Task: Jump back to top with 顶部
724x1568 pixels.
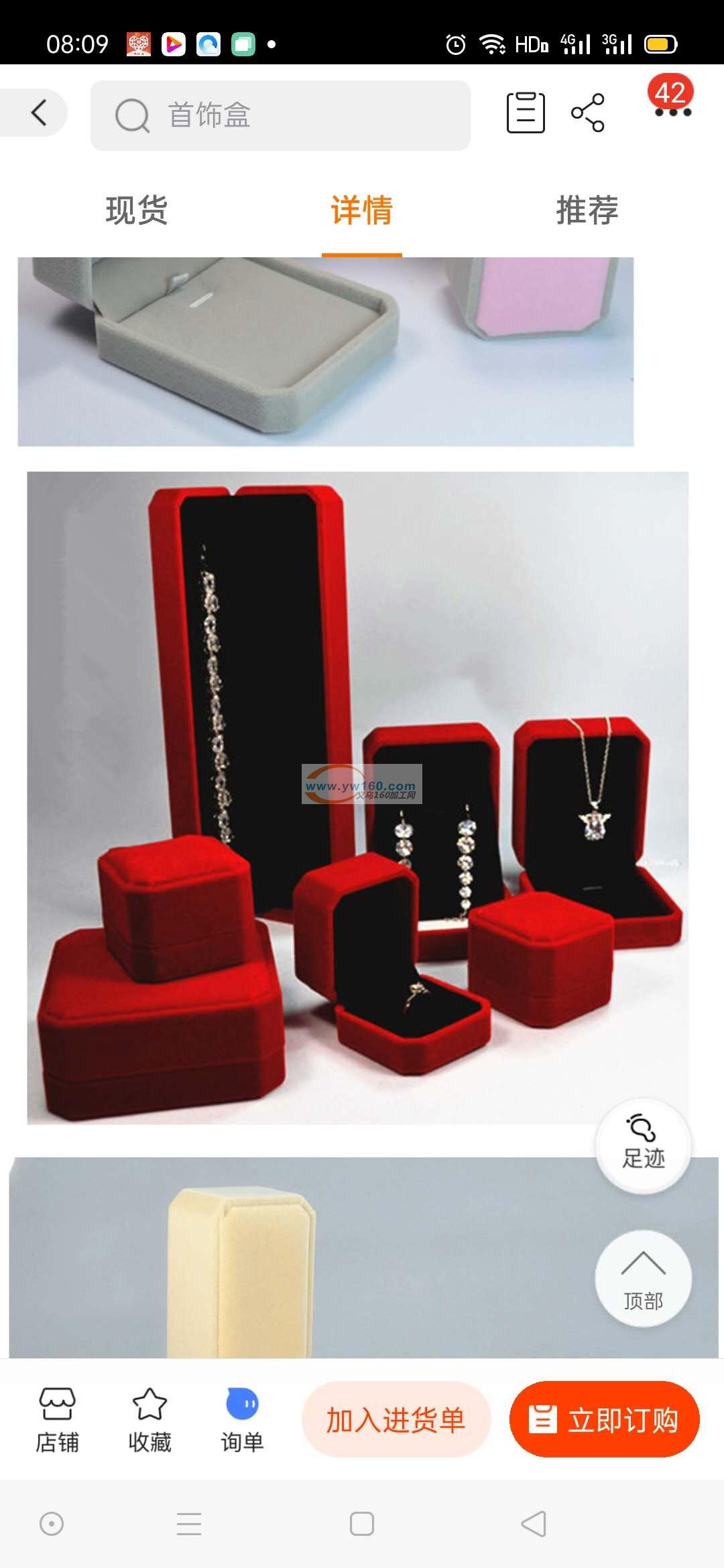Action: [x=643, y=1278]
